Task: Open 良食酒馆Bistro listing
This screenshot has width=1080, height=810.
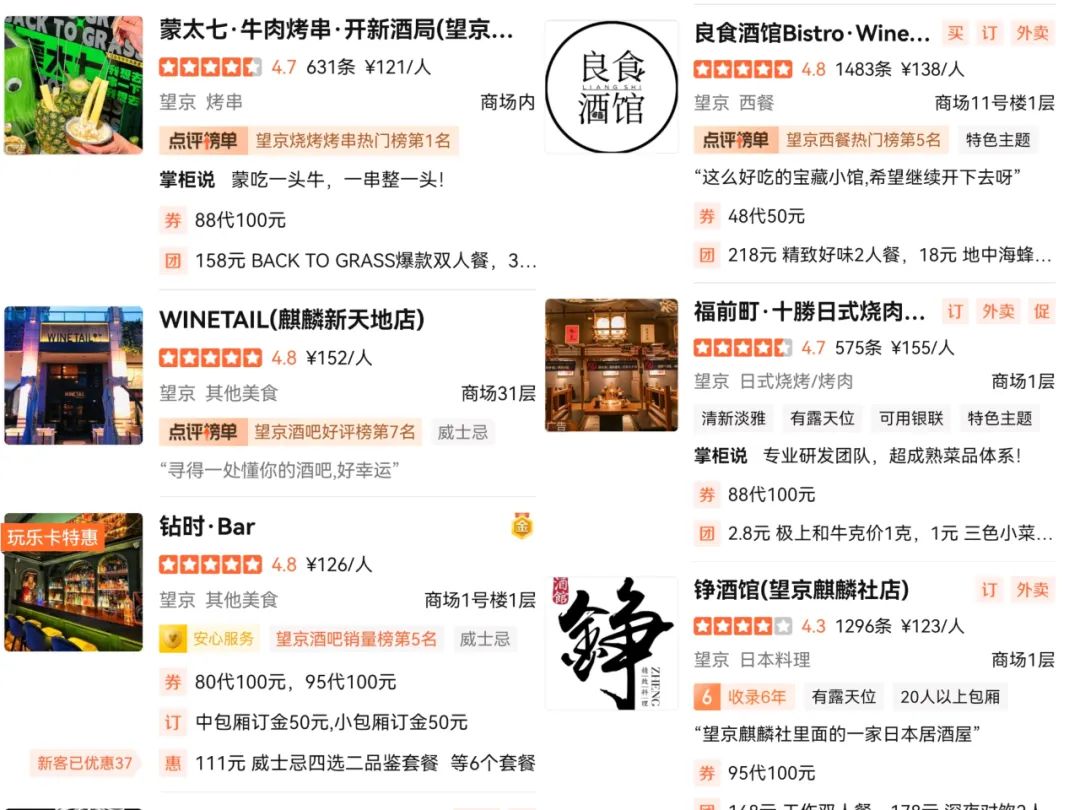Action: [x=811, y=34]
